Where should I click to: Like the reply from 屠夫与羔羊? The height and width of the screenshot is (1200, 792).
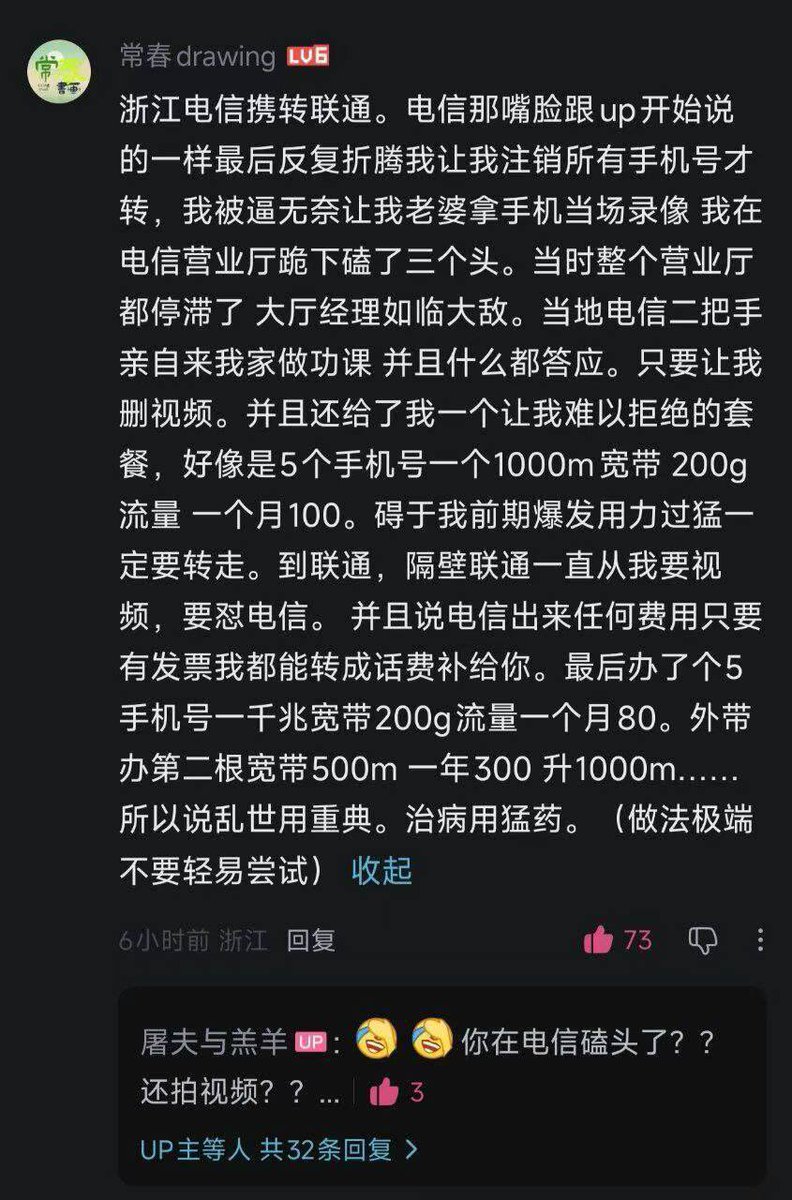pyautogui.click(x=385, y=1092)
